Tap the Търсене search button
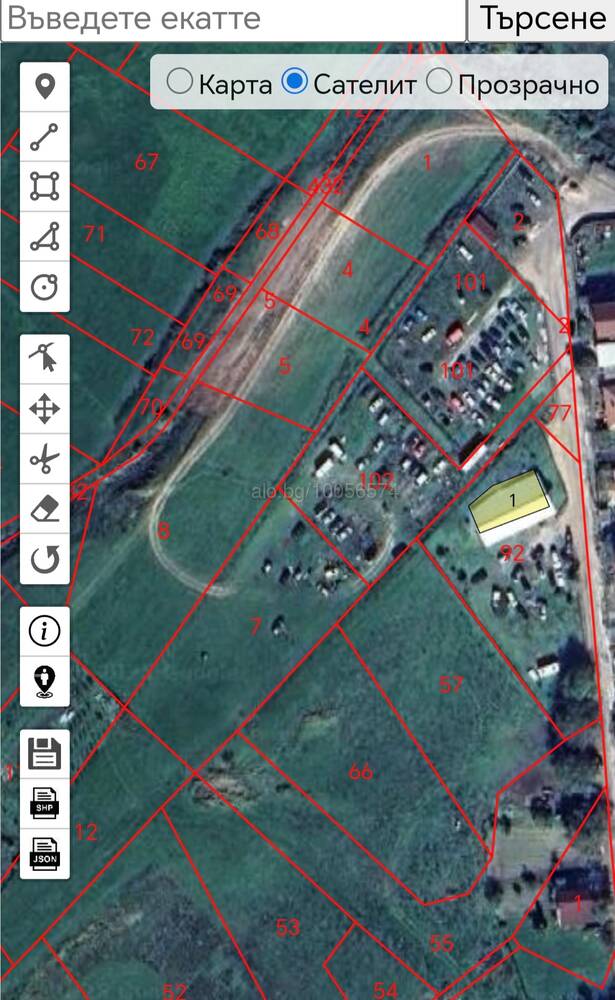615x1000 pixels. pos(542,19)
